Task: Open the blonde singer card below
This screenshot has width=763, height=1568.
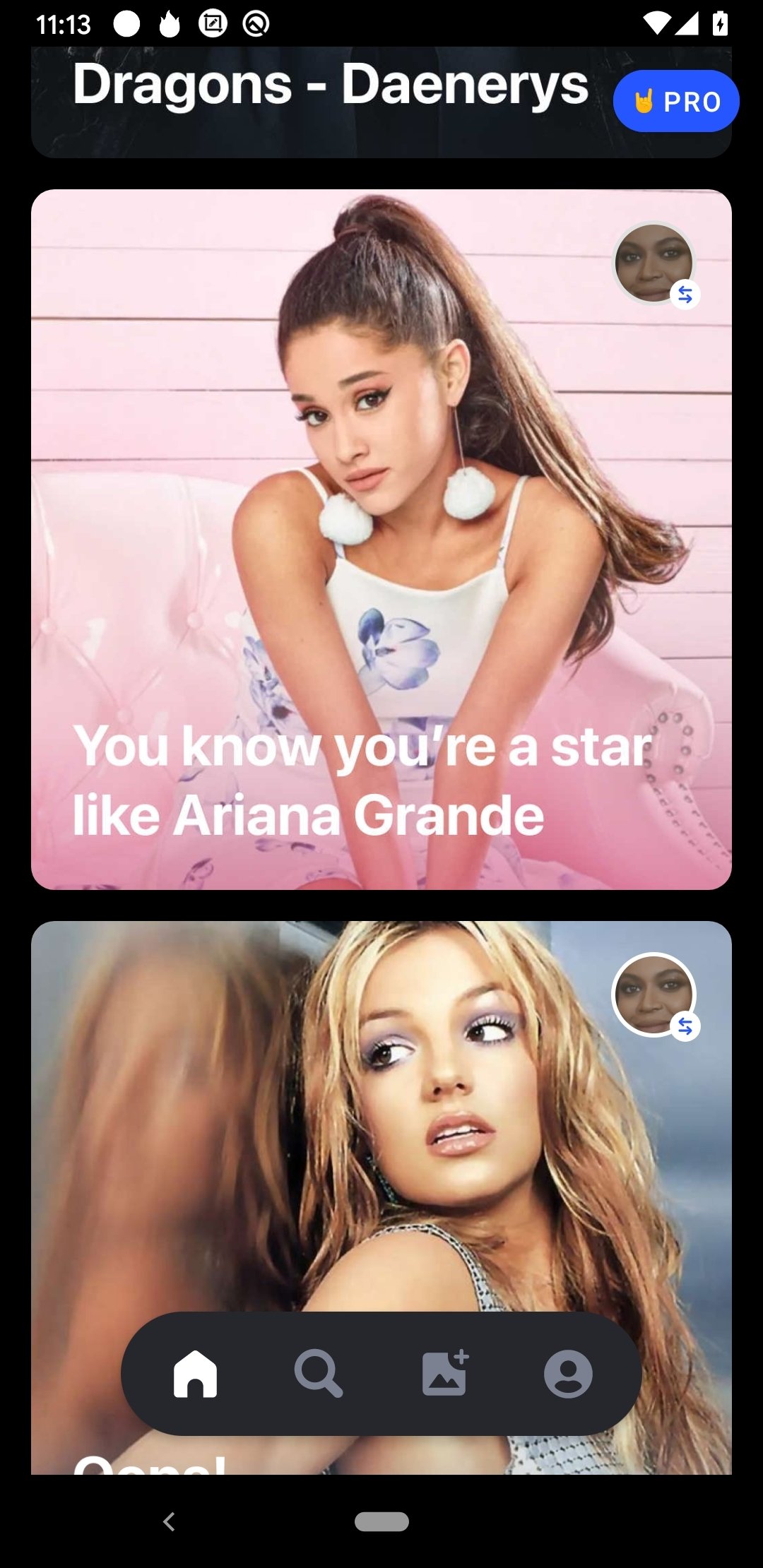Action: click(x=381, y=1130)
